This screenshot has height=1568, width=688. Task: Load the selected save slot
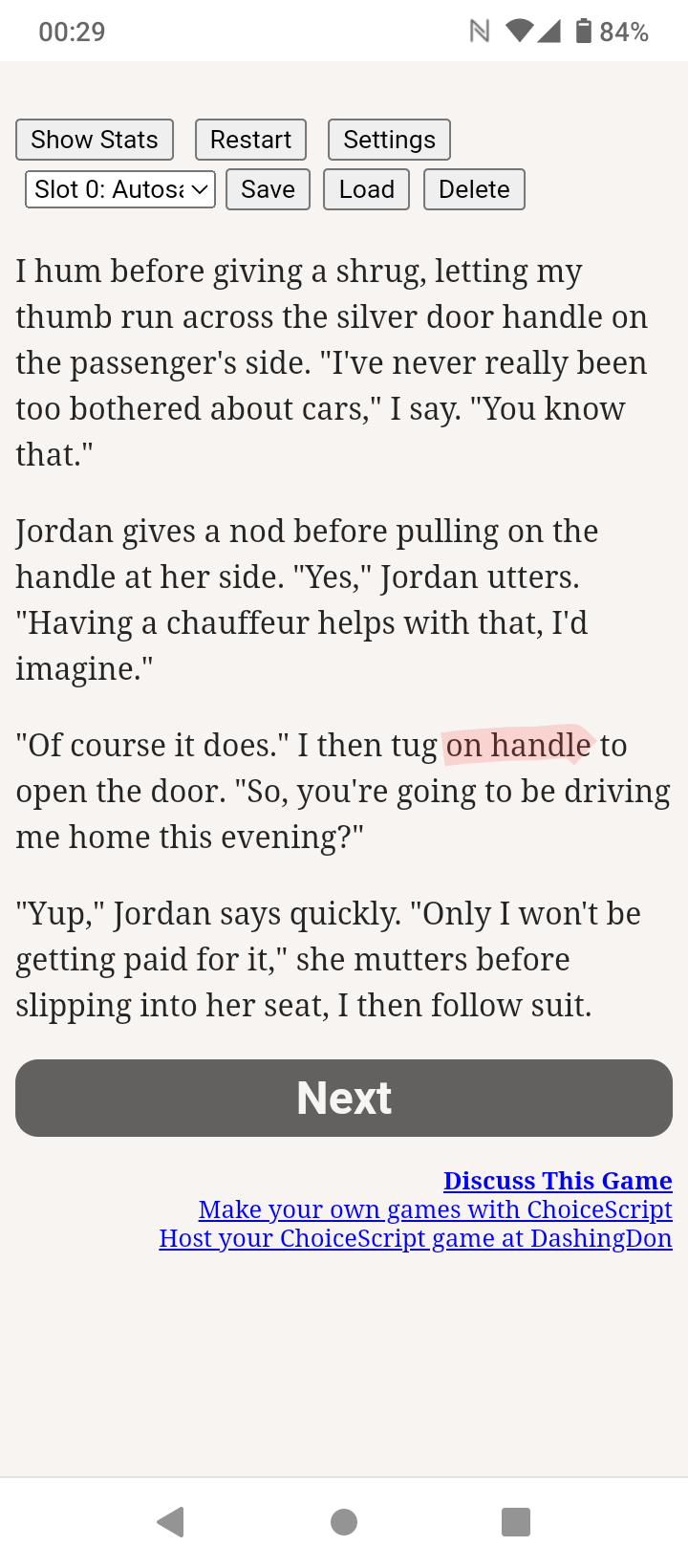point(367,189)
